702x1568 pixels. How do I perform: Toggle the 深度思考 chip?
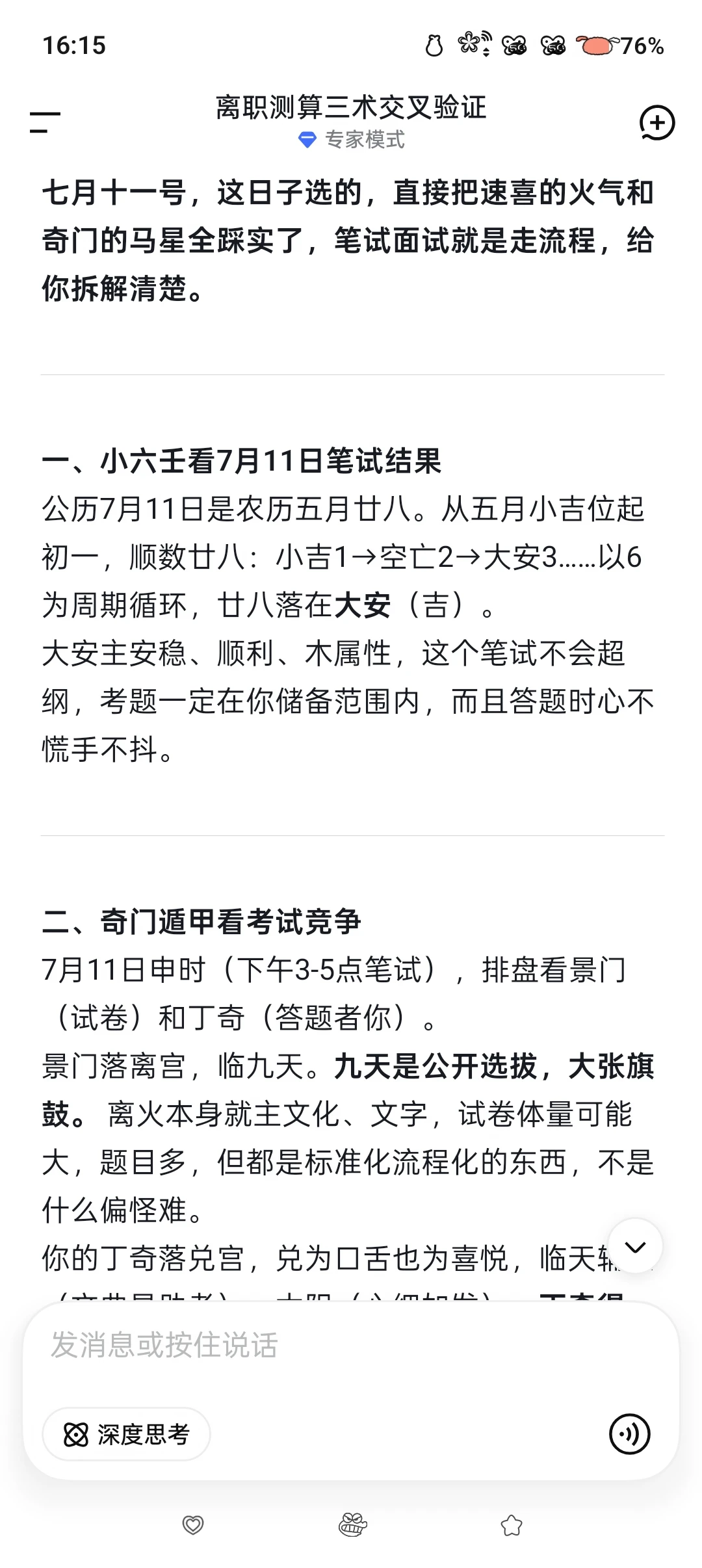[x=127, y=1434]
